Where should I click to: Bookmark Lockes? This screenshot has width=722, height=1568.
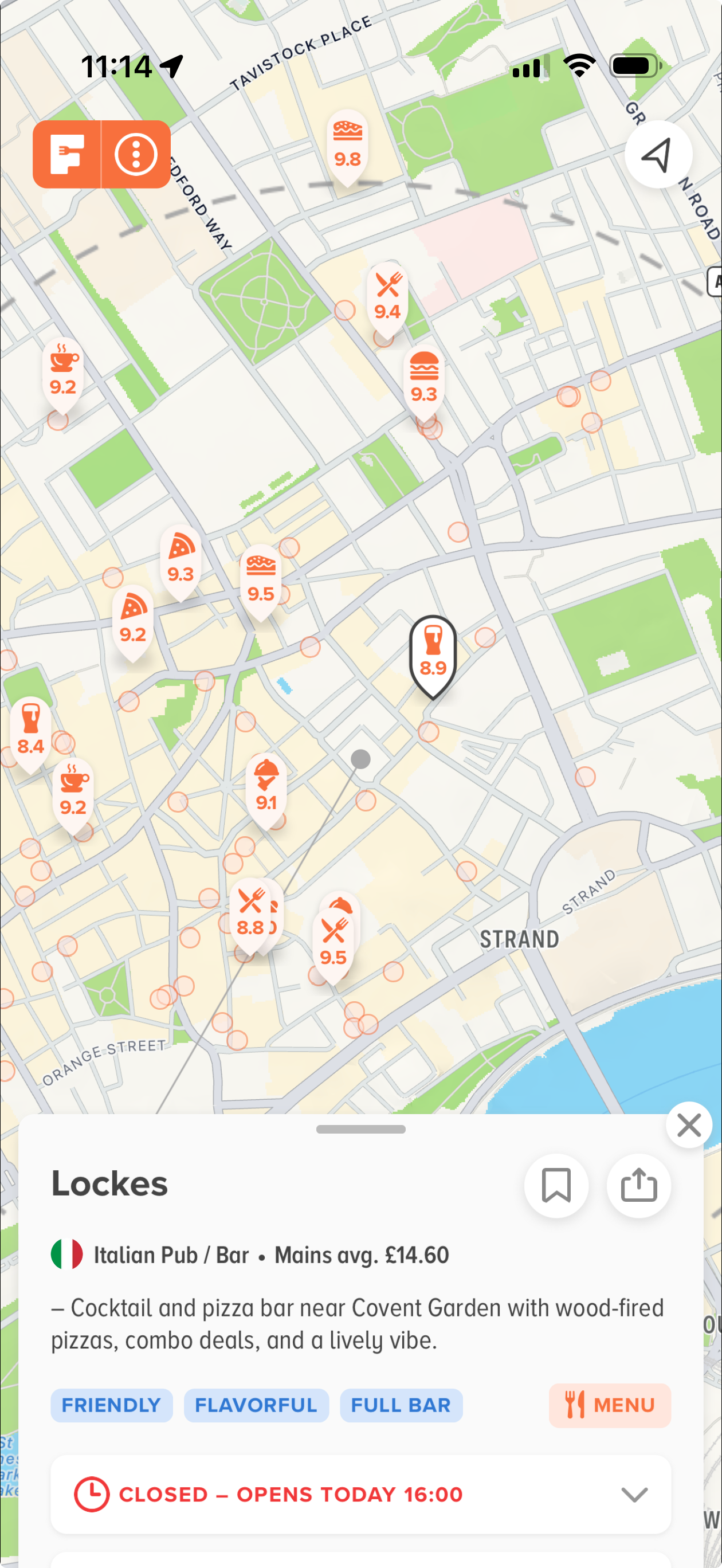pyautogui.click(x=556, y=1186)
